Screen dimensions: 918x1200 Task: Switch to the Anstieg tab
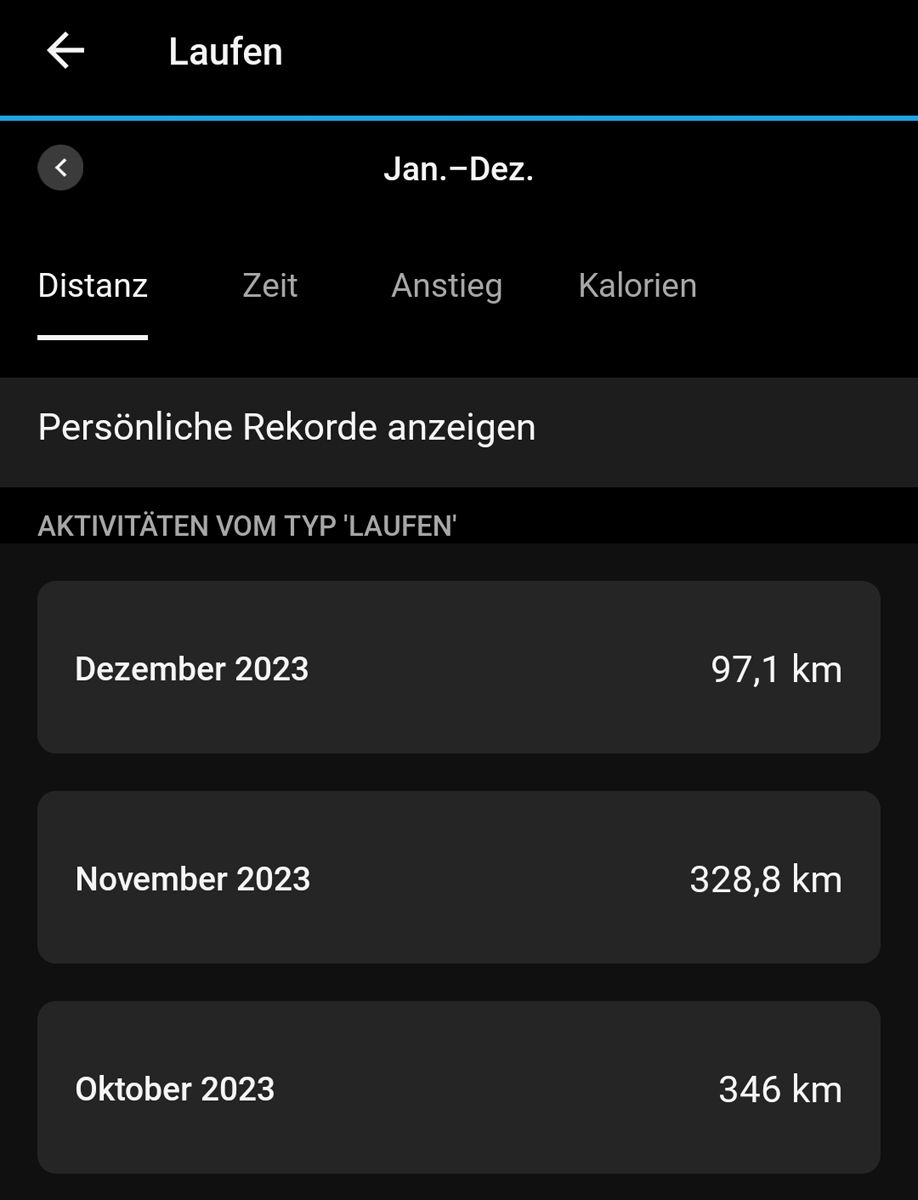(446, 286)
